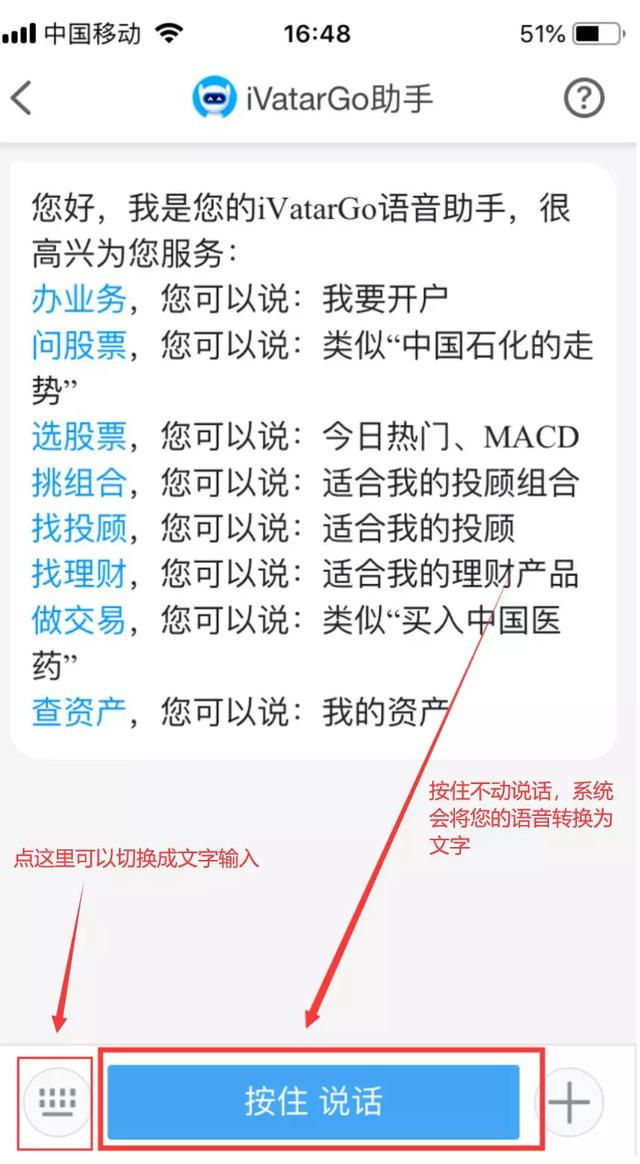Tap the 按住 说话 voice button
Viewport: 640px width, 1164px height.
tap(313, 1102)
